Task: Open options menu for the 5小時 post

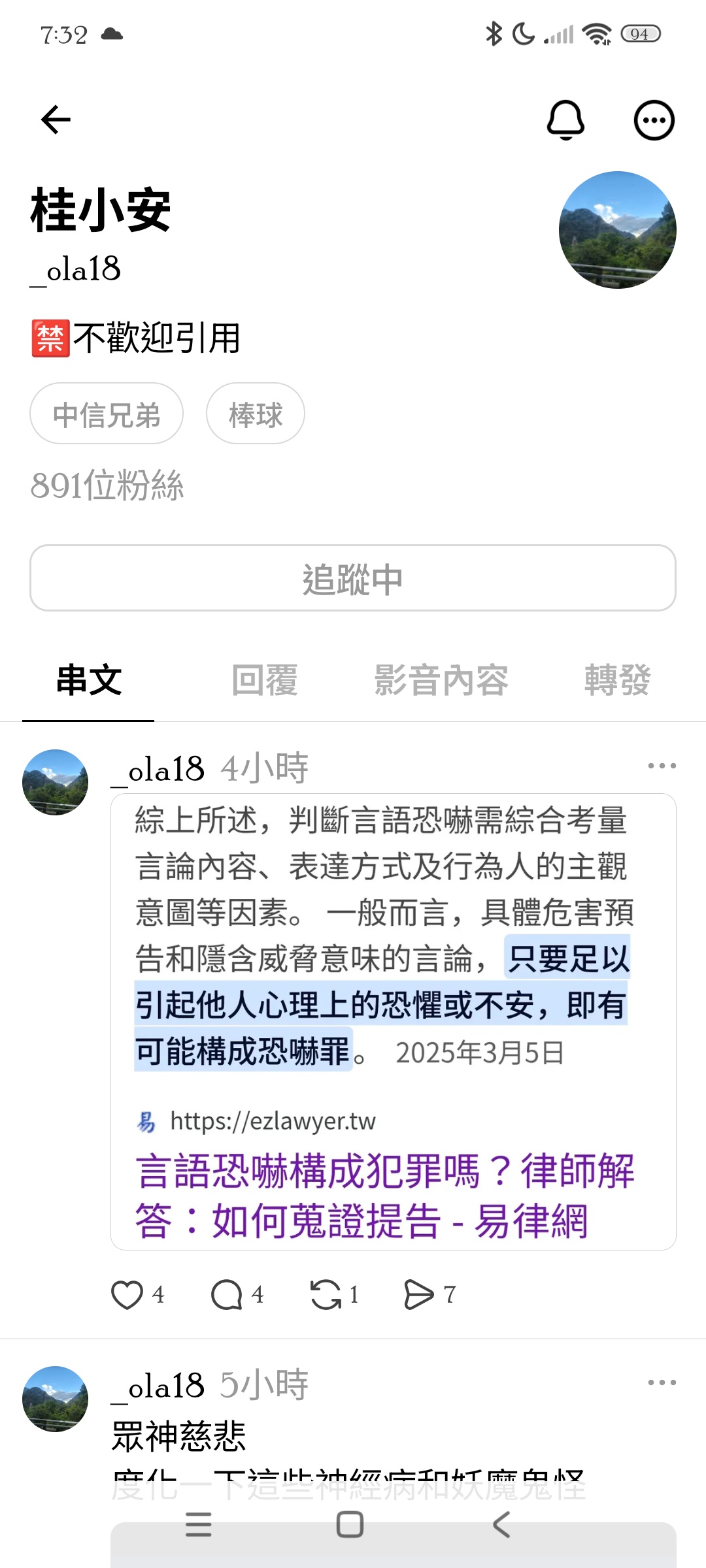Action: (x=662, y=1382)
